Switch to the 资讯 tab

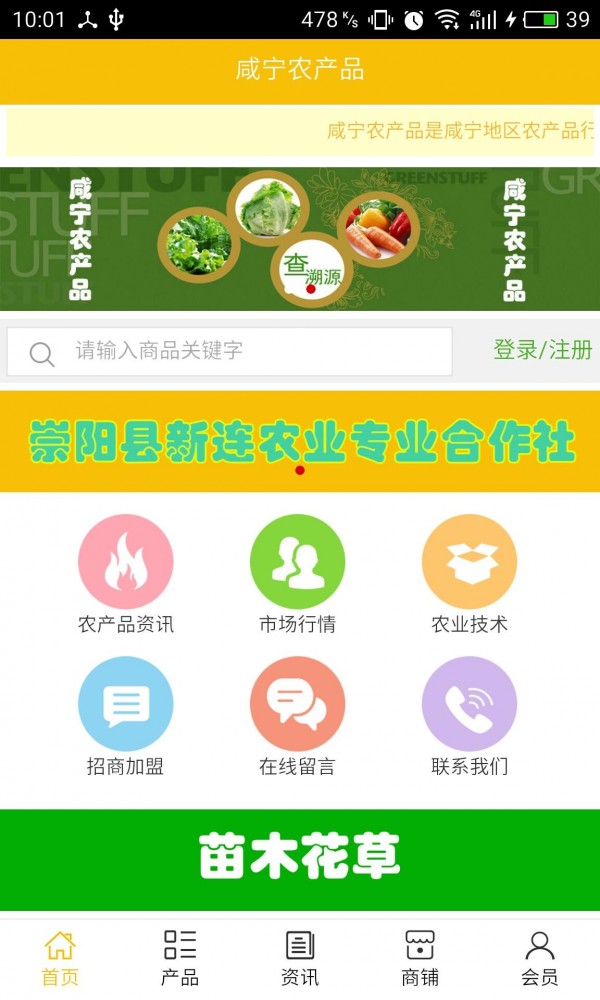pos(300,958)
